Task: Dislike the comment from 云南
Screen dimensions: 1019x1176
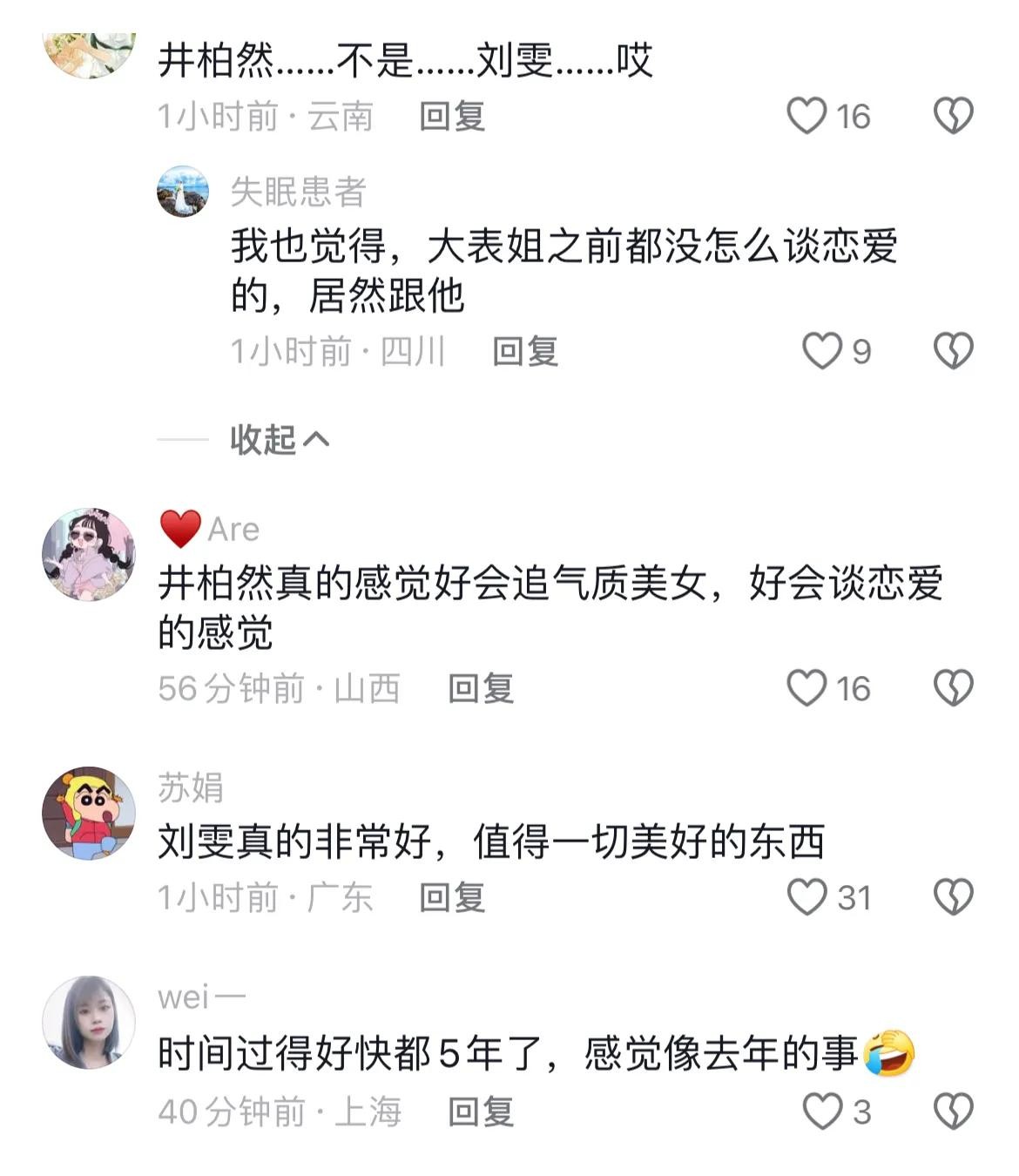Action: (x=953, y=116)
